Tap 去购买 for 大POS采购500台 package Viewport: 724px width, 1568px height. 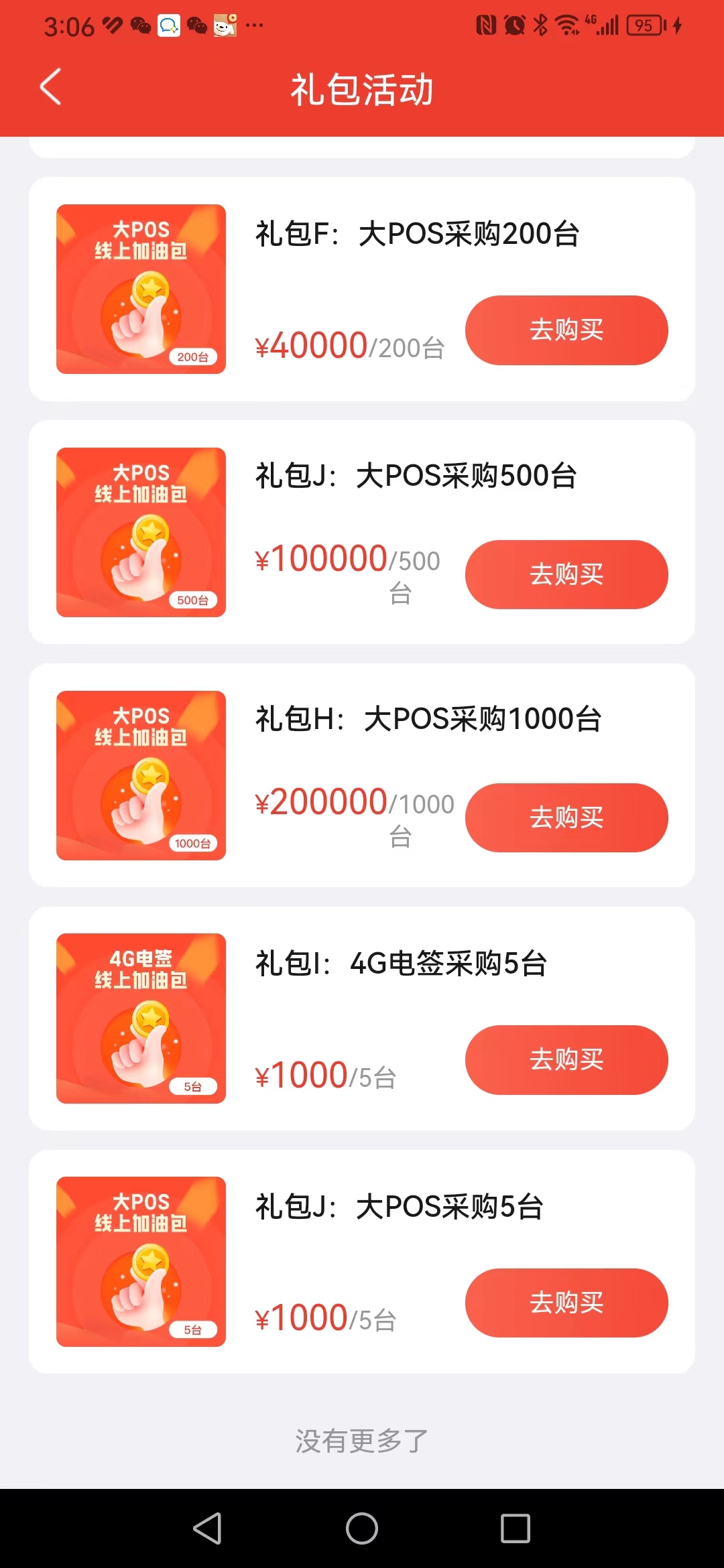(x=566, y=574)
